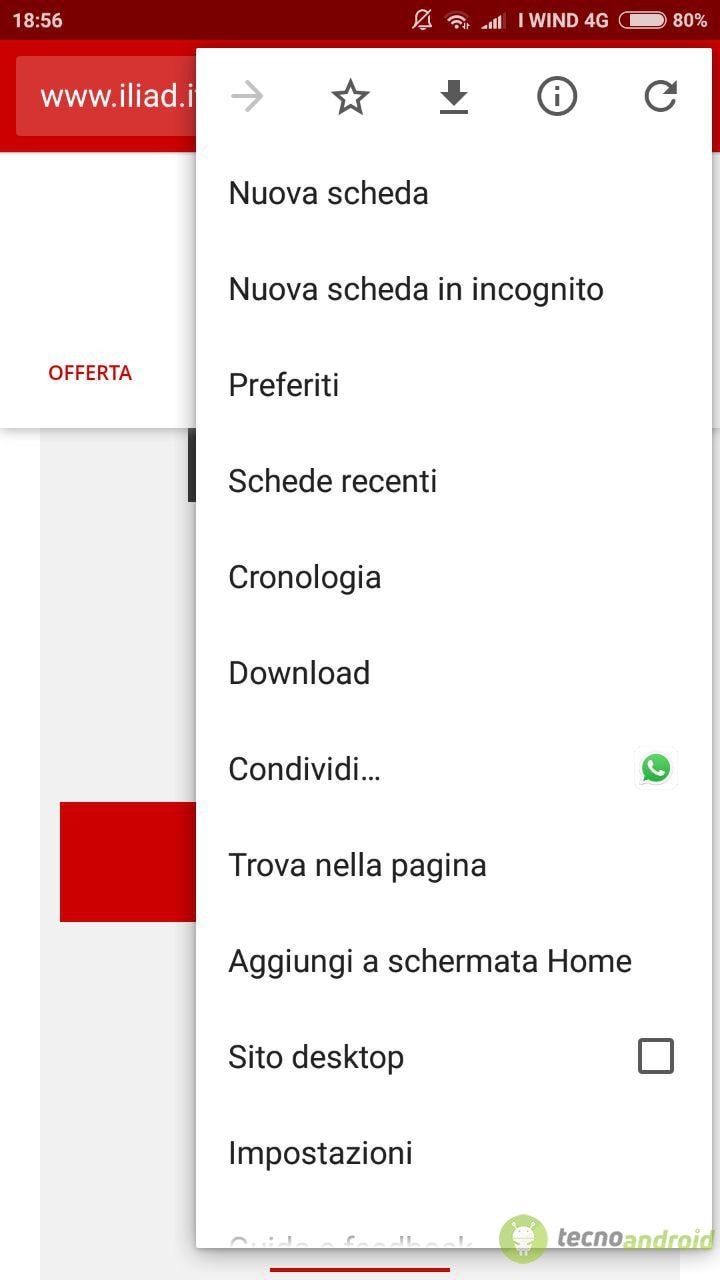Image resolution: width=720 pixels, height=1280 pixels.
Task: Open the Download menu entry
Action: coord(453,673)
